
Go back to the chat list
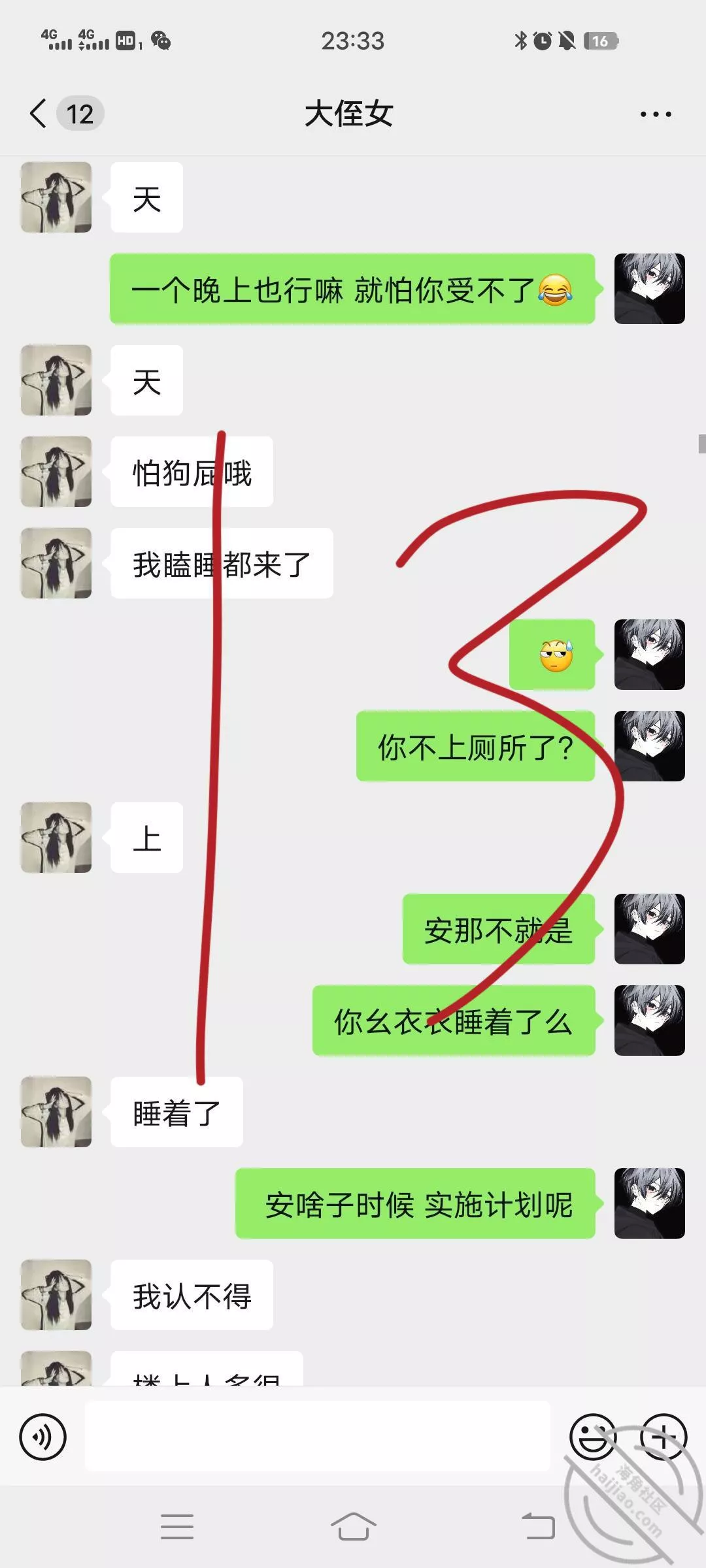tap(39, 114)
